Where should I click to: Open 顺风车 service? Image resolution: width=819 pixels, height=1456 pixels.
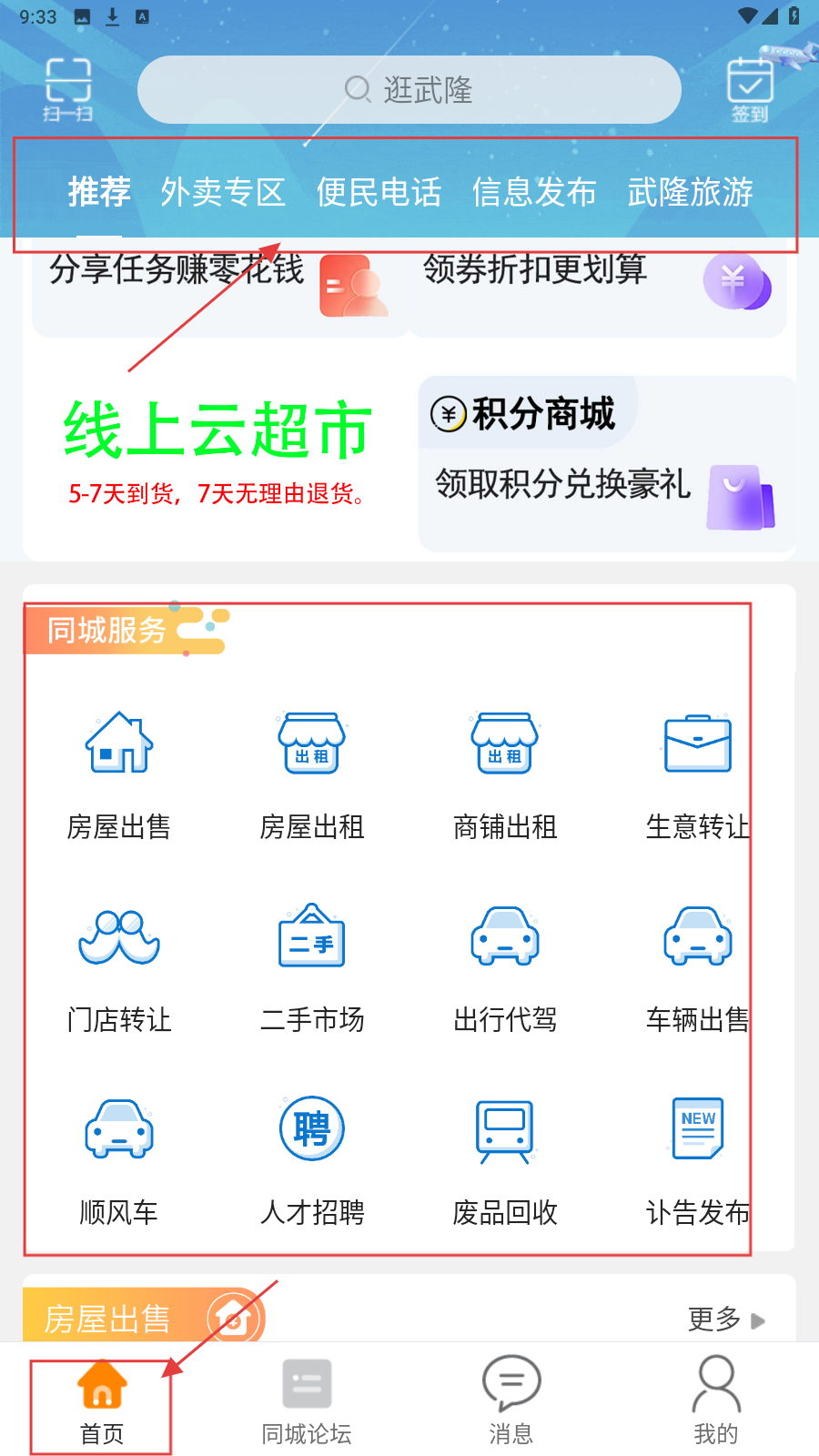point(119,1159)
